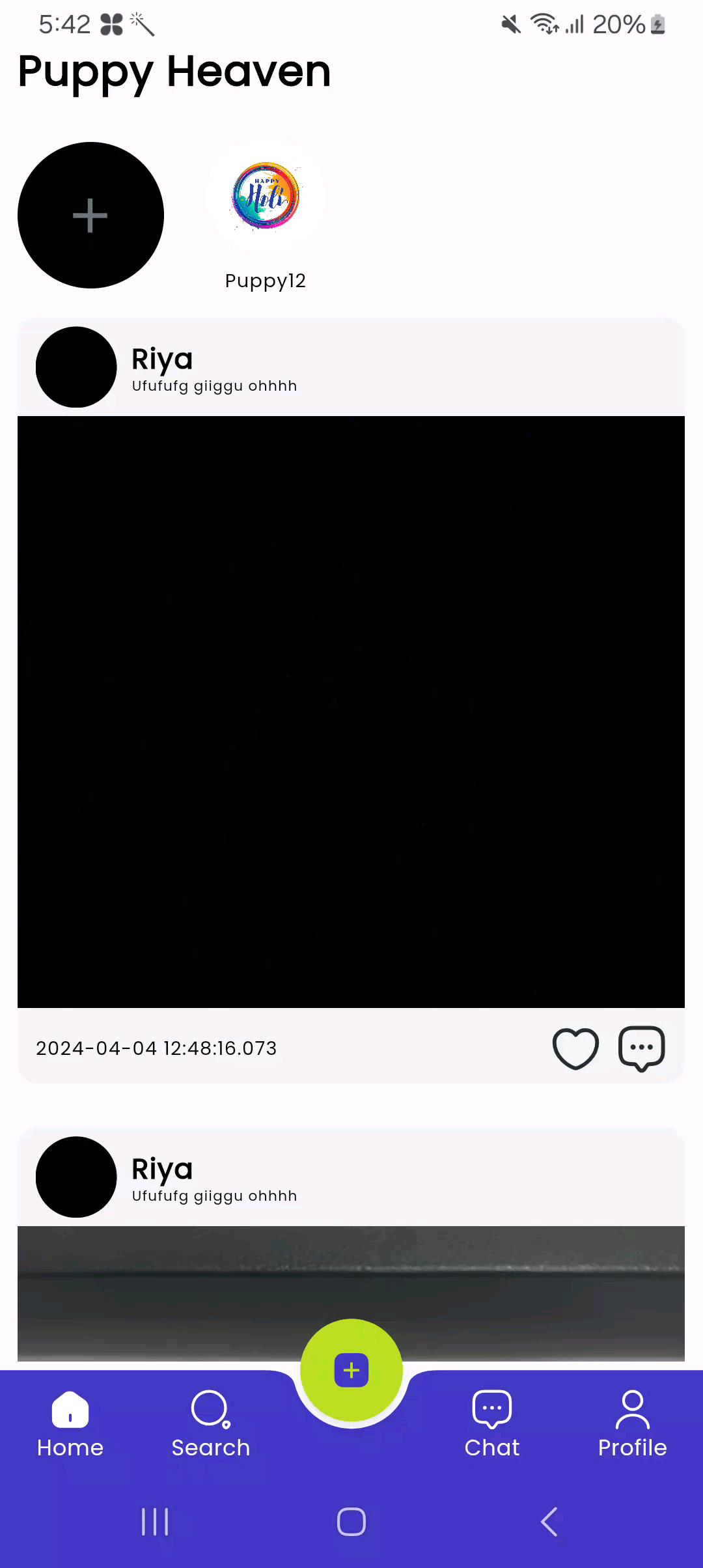Open the black image in Riya's first post

point(351,712)
